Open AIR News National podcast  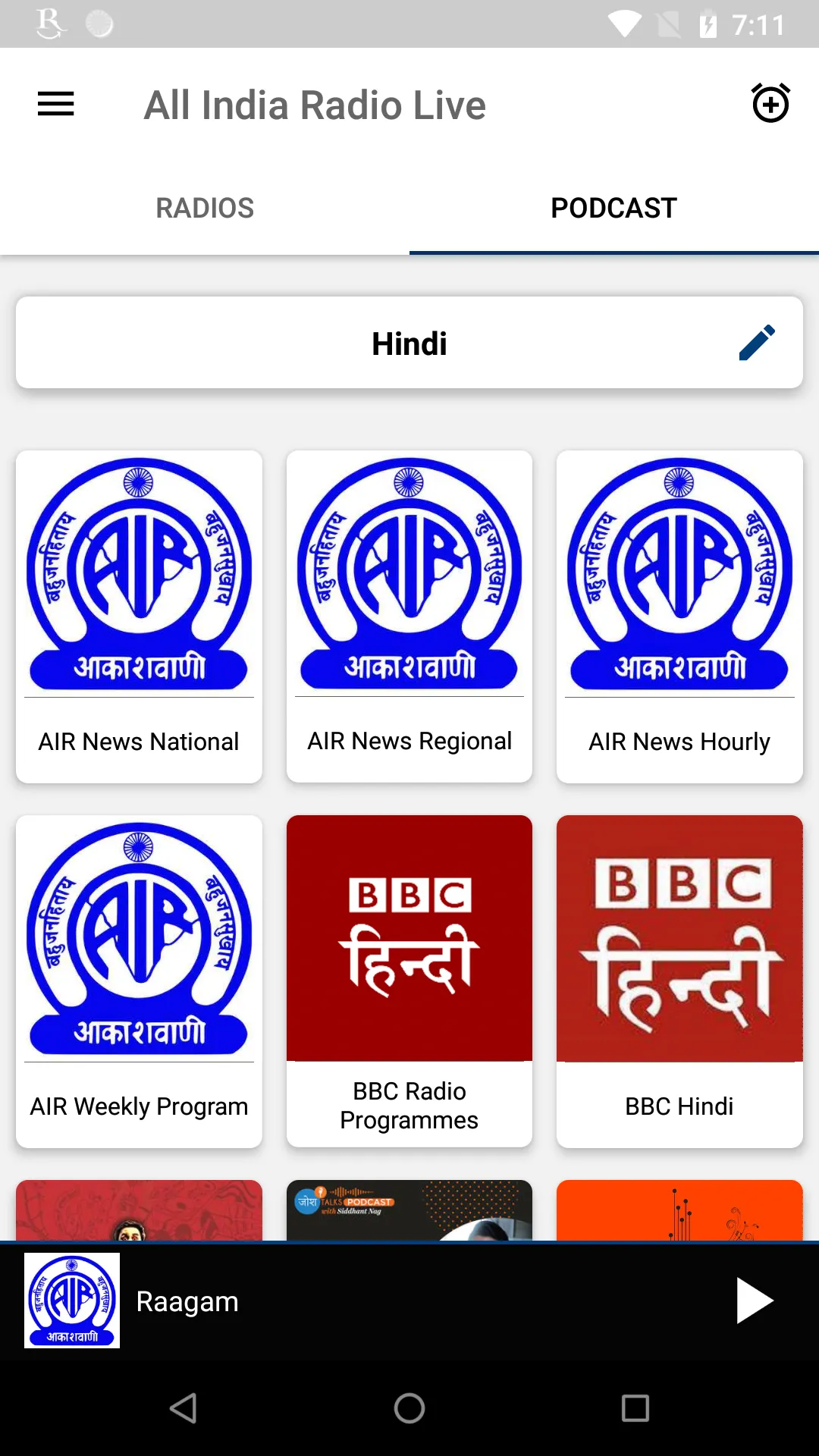138,614
